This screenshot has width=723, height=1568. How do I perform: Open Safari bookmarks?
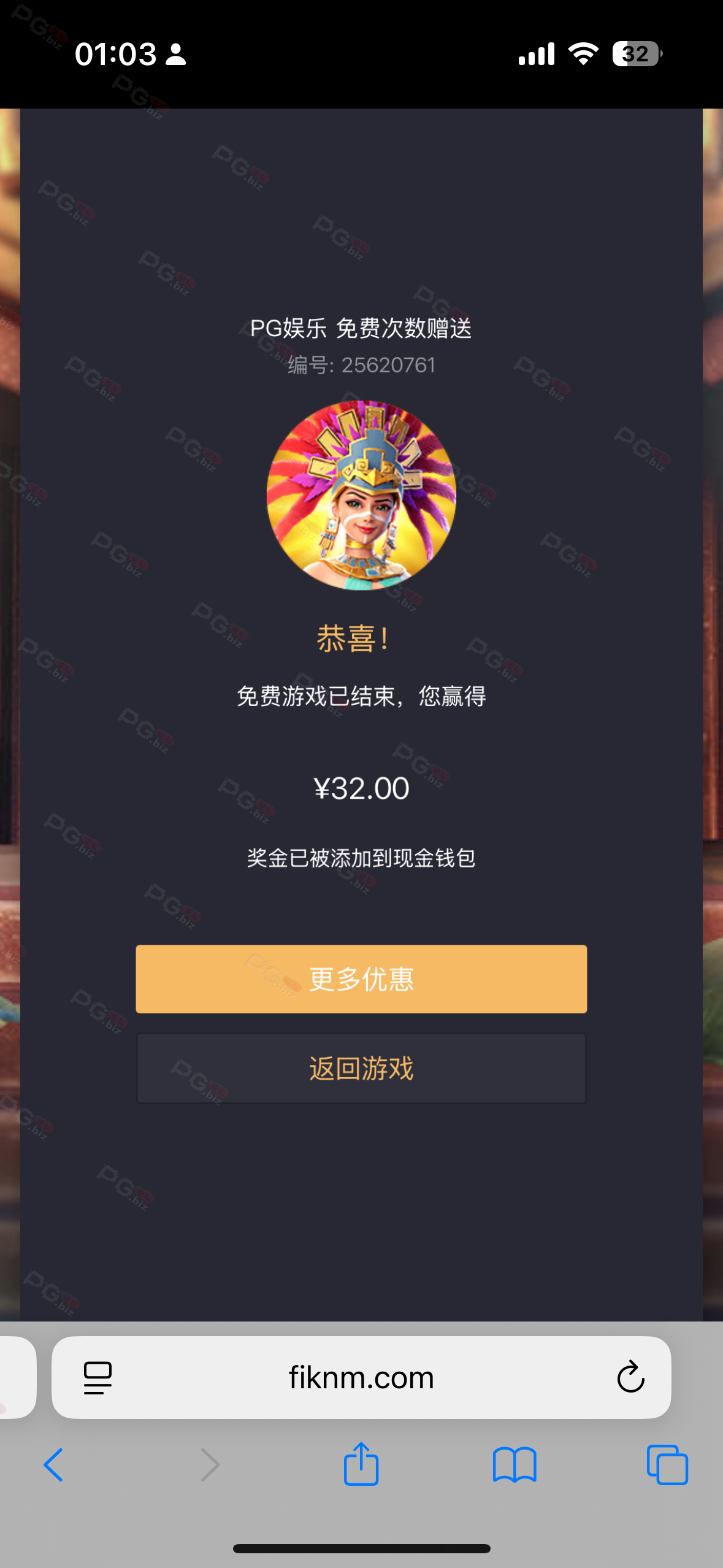coord(515,1465)
